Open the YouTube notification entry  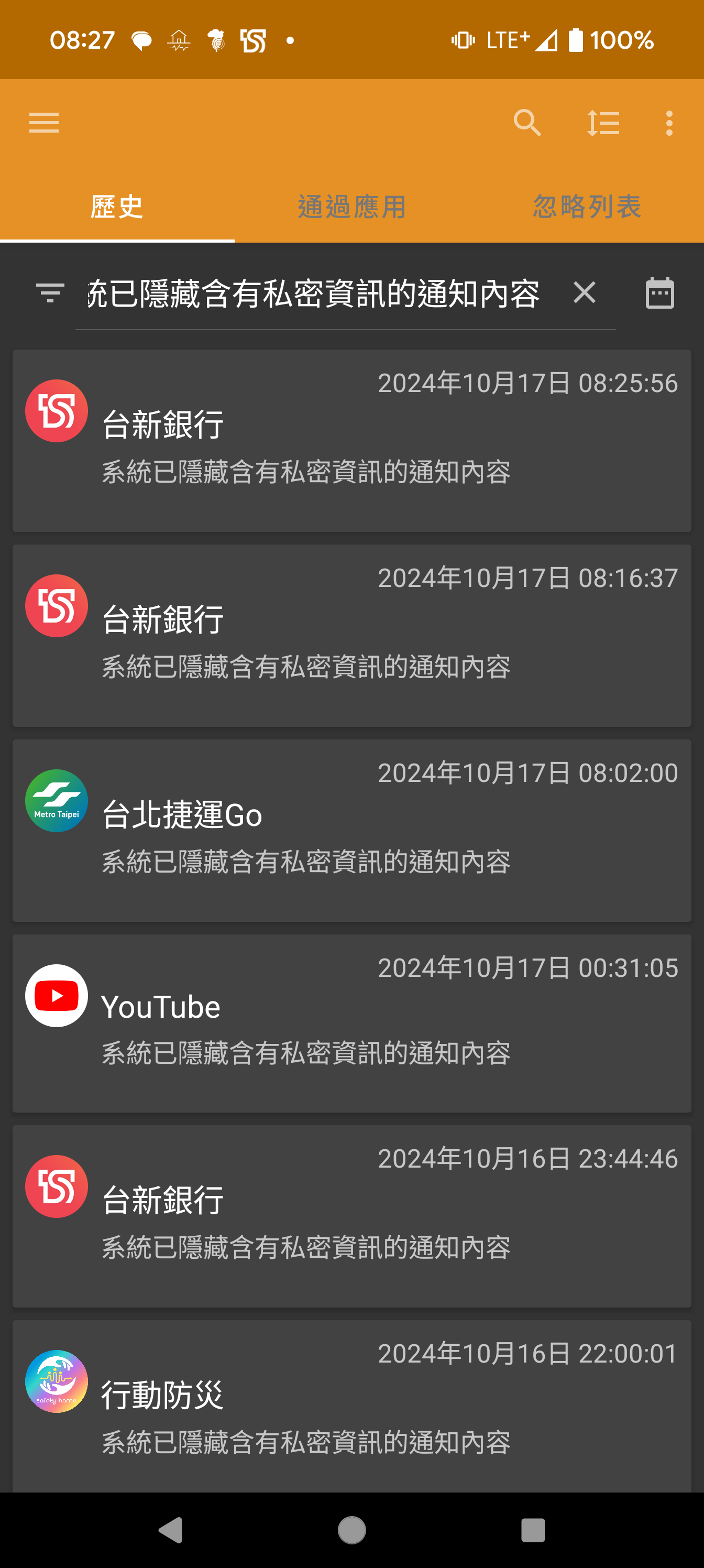click(x=351, y=1023)
